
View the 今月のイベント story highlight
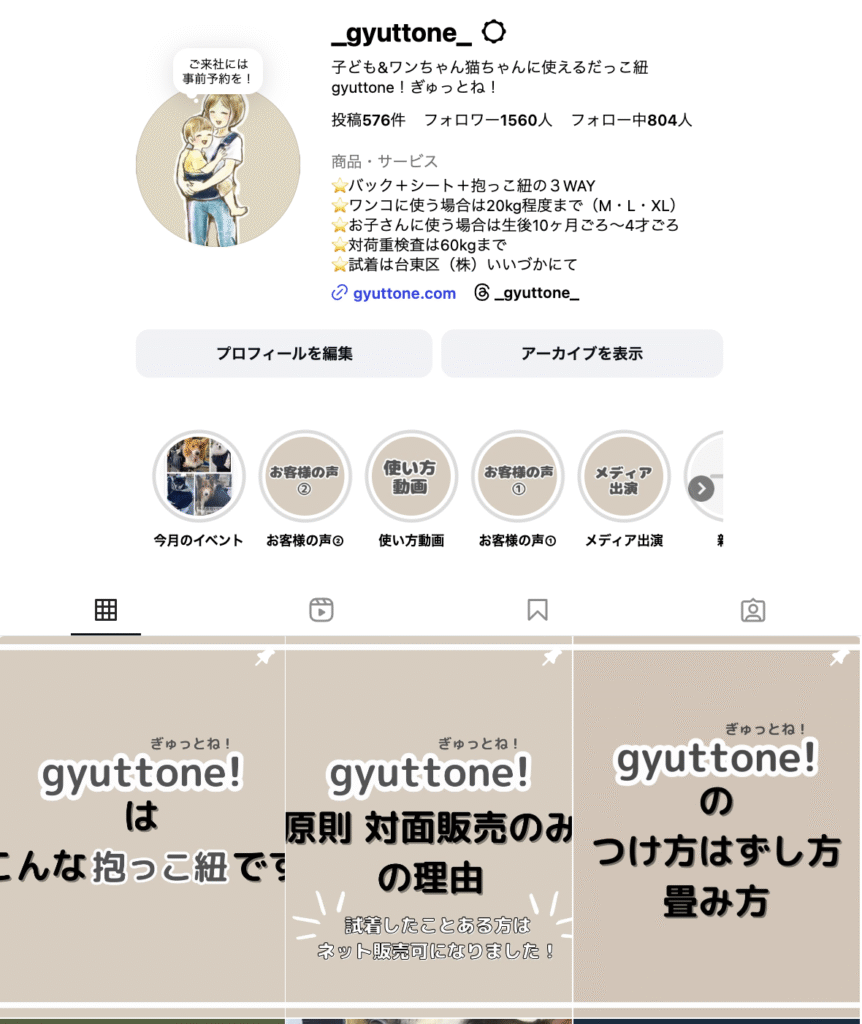(198, 477)
